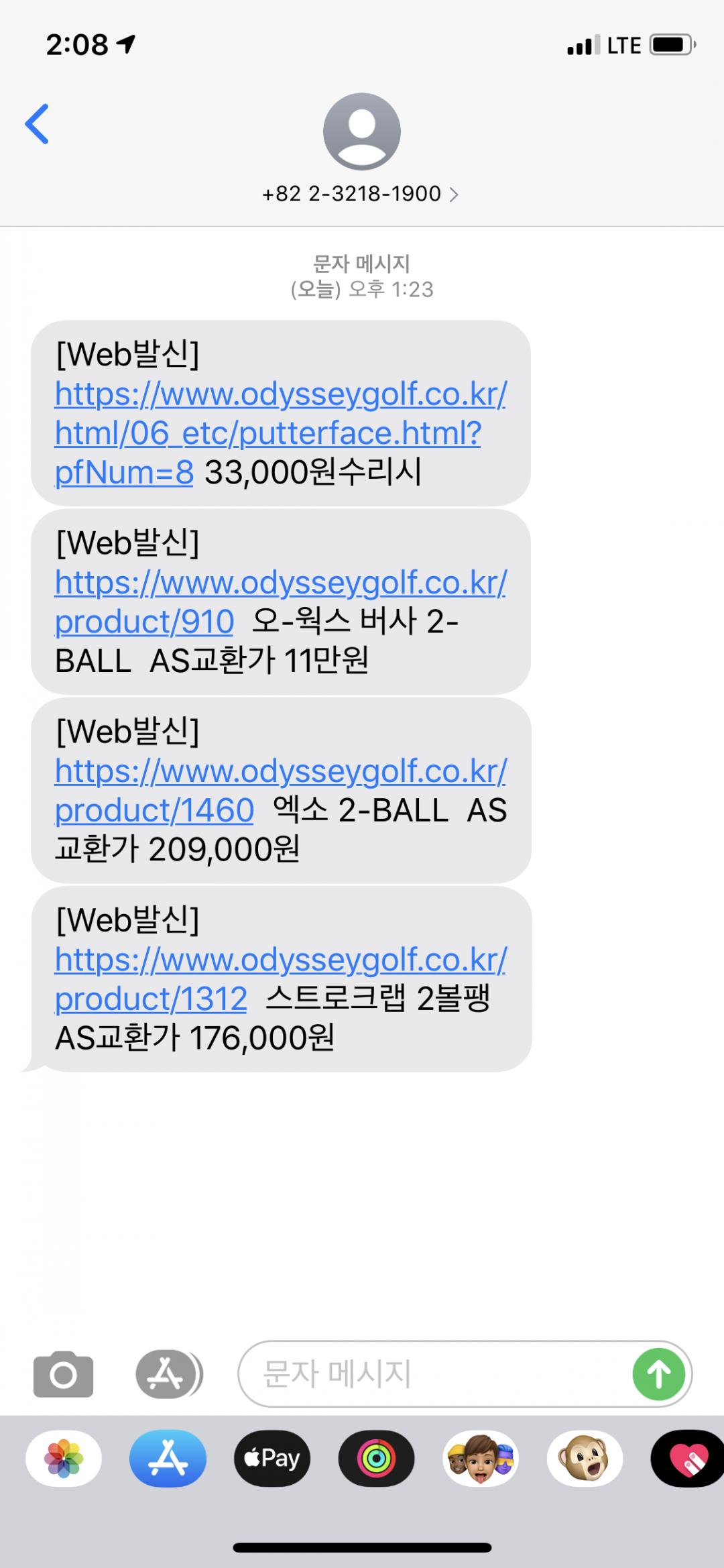
Task: Open the App Store in the app strip
Action: (168, 1458)
